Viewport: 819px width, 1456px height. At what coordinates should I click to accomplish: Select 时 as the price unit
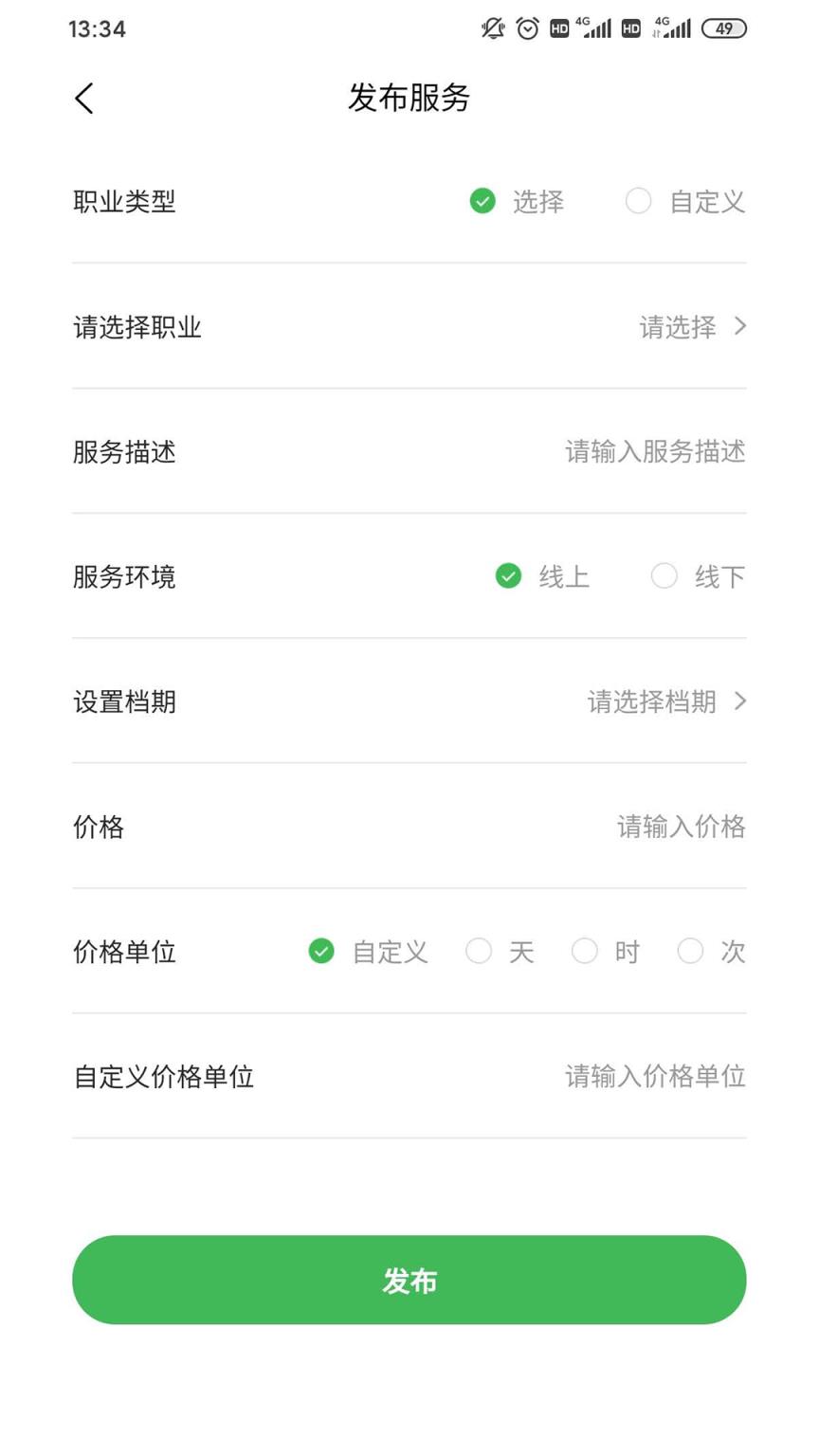[585, 951]
